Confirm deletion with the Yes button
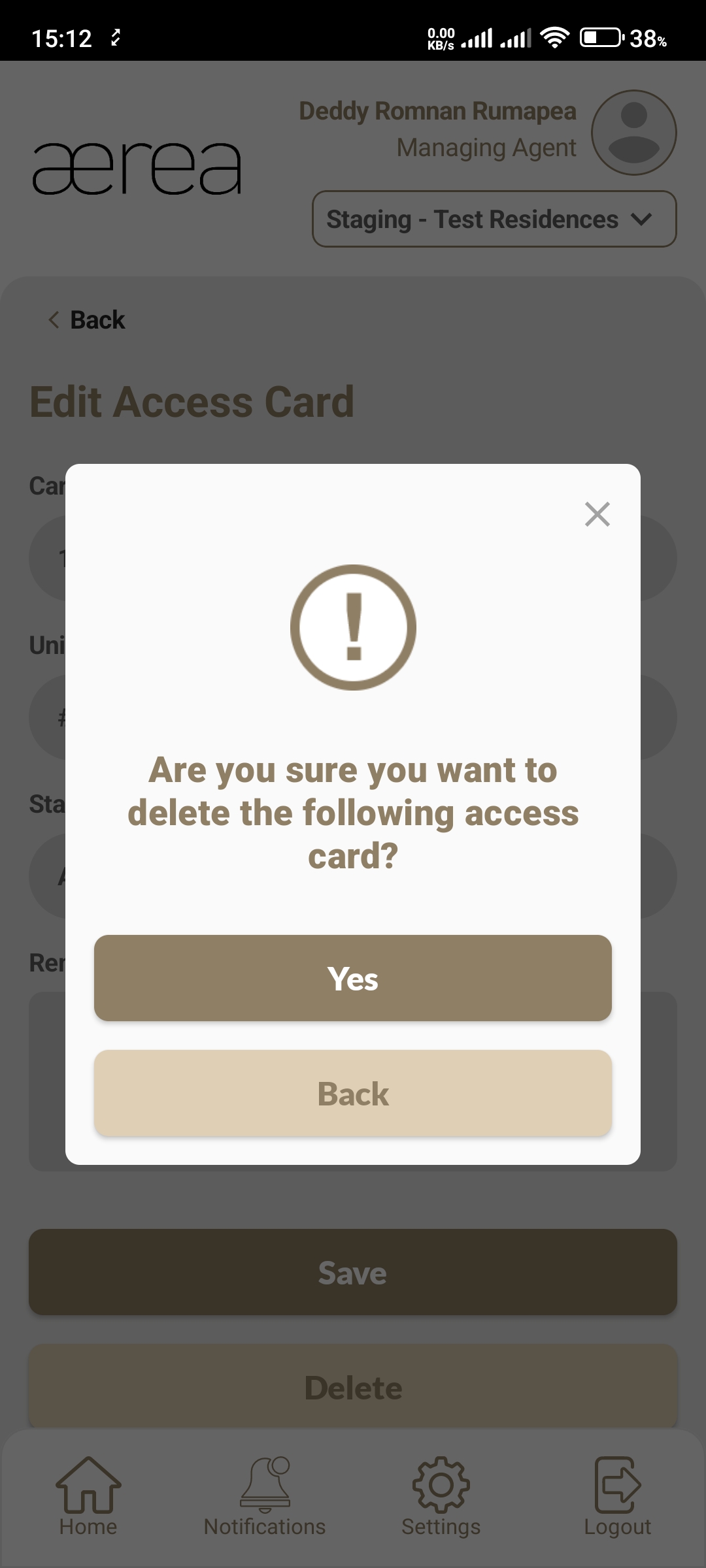 353,978
